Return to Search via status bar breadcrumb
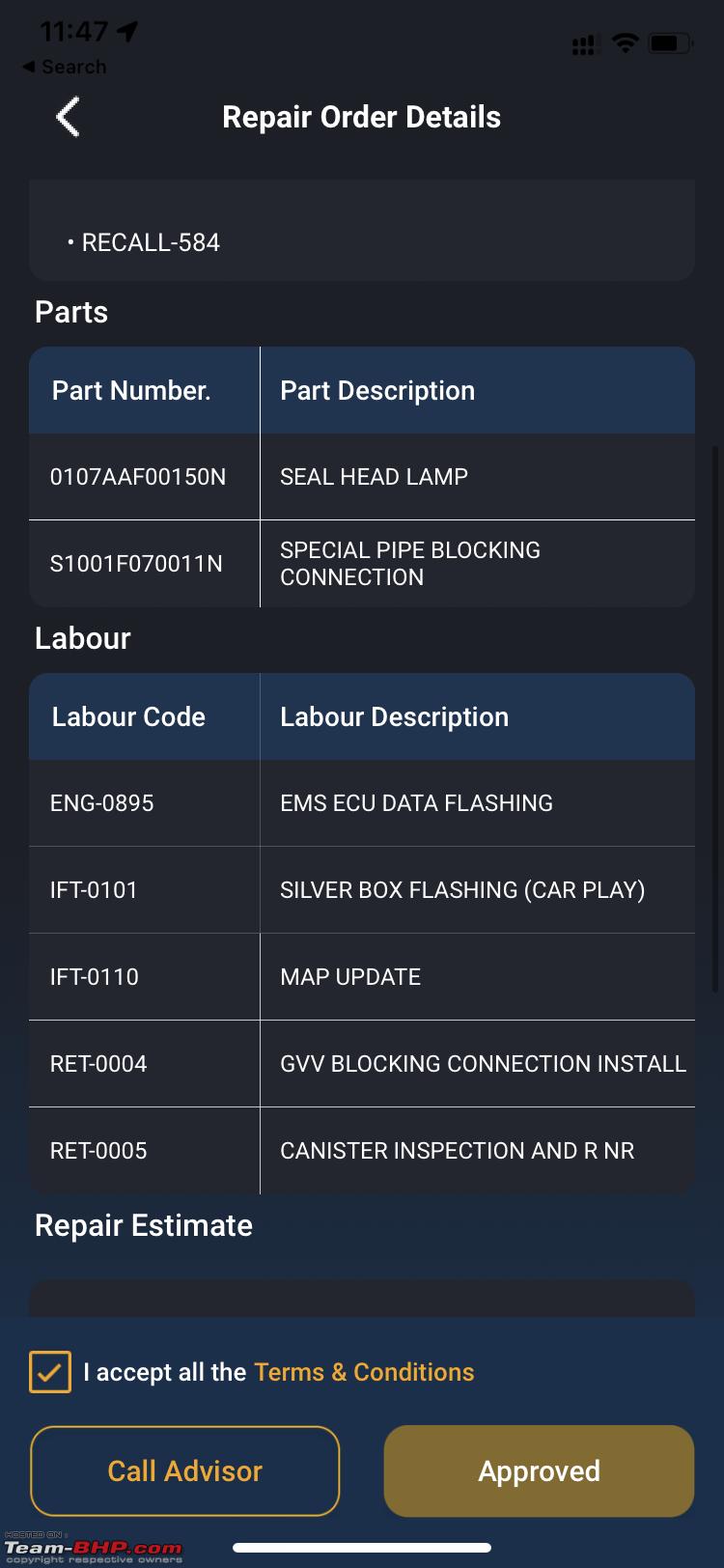The height and width of the screenshot is (1568, 724). [65, 67]
